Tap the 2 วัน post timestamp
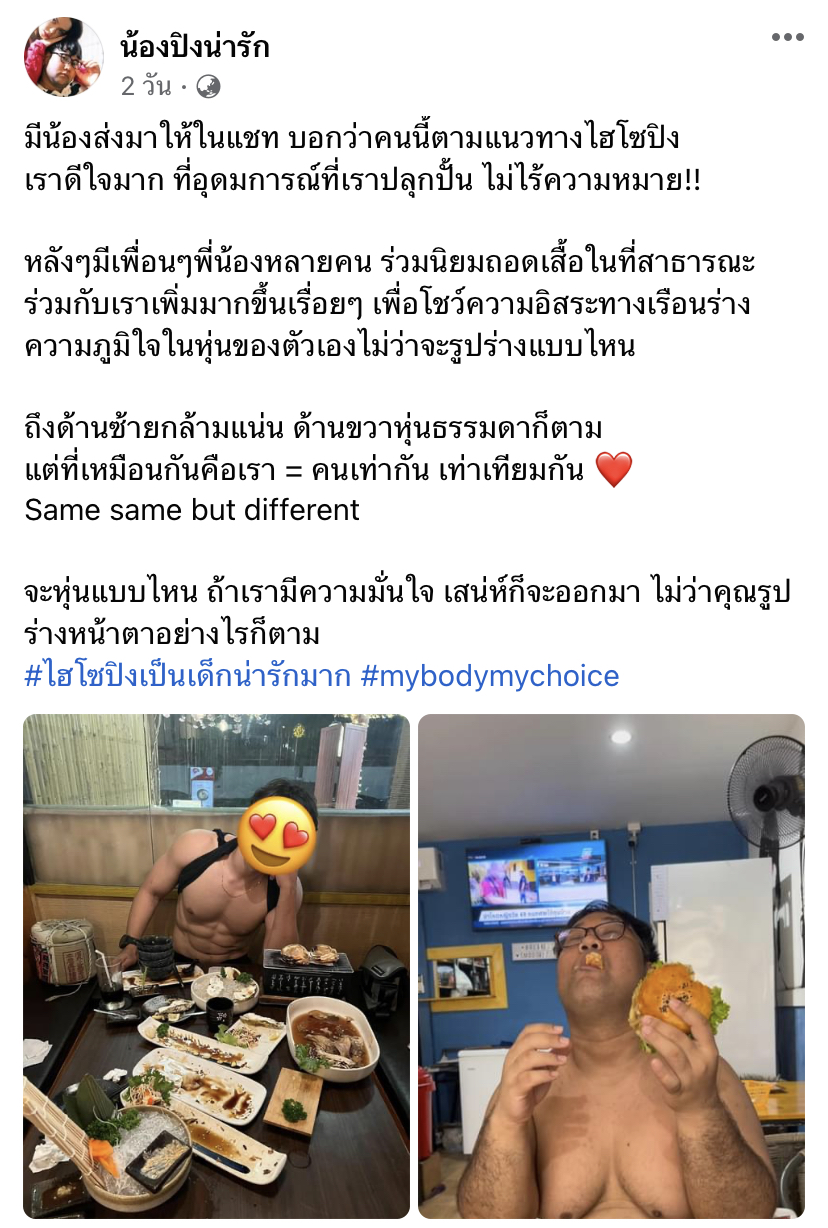Image resolution: width=828 pixels, height=1228 pixels. pos(146,87)
